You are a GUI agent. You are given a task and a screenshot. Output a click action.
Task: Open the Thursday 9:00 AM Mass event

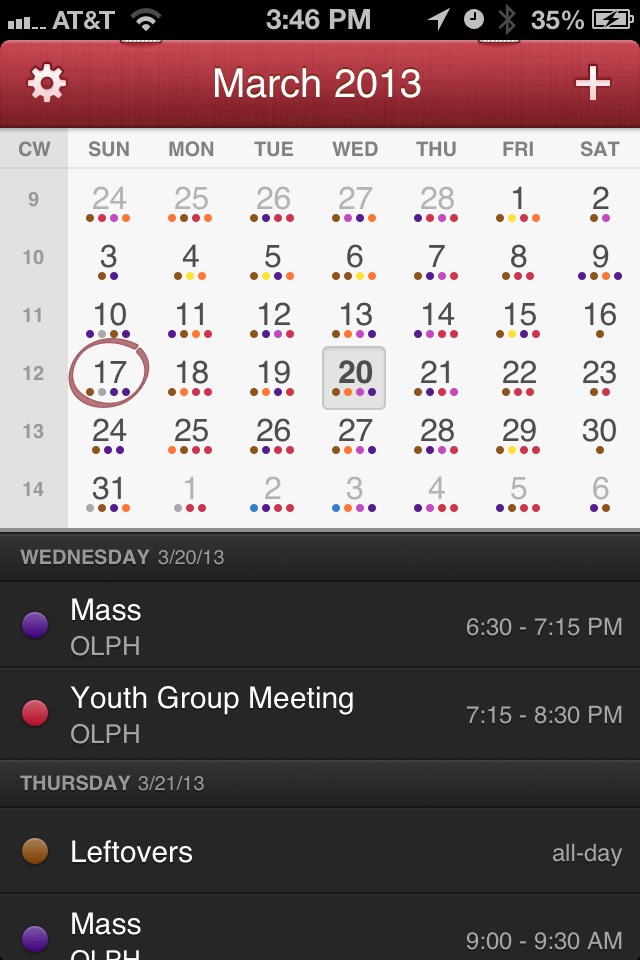click(320, 935)
